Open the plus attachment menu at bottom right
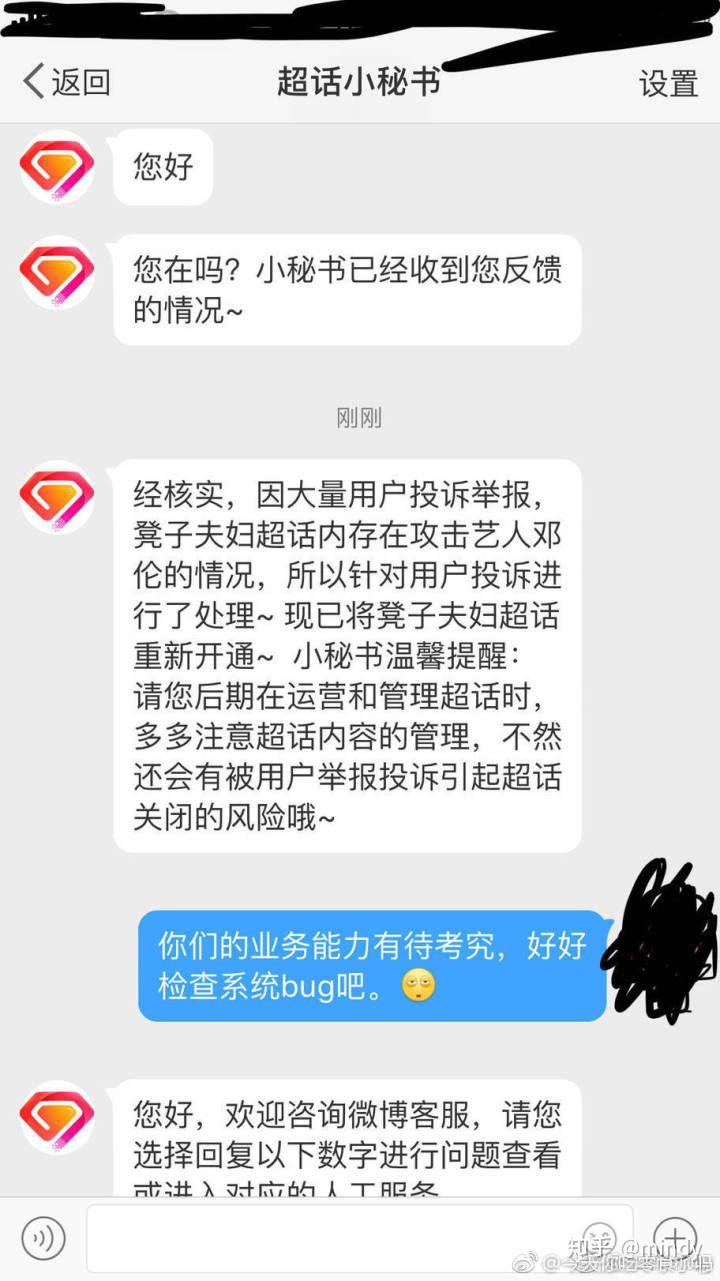Image resolution: width=720 pixels, height=1281 pixels. [x=676, y=1238]
